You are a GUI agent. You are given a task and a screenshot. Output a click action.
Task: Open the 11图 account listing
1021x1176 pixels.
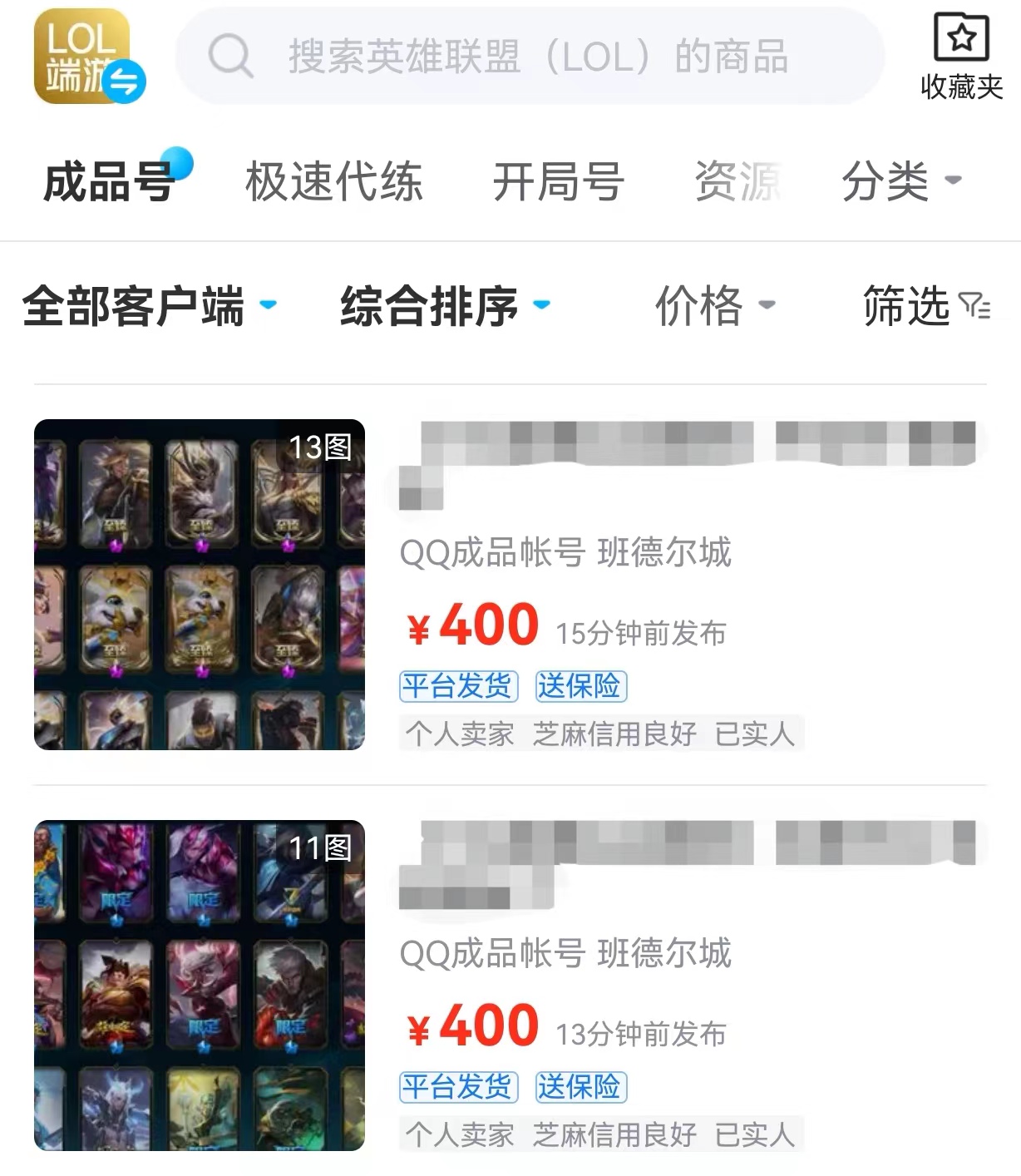click(x=200, y=986)
